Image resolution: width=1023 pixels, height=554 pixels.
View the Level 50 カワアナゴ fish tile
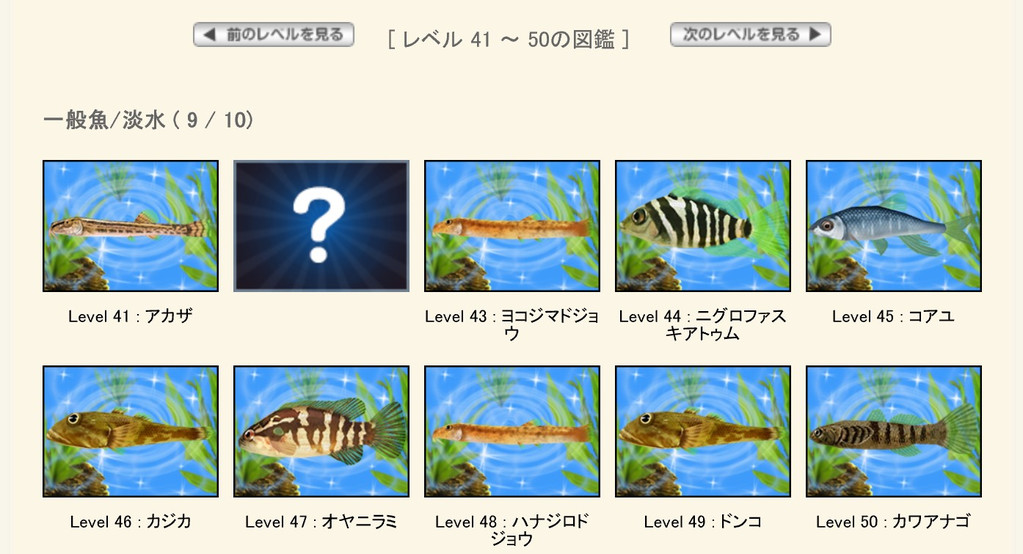pos(893,431)
